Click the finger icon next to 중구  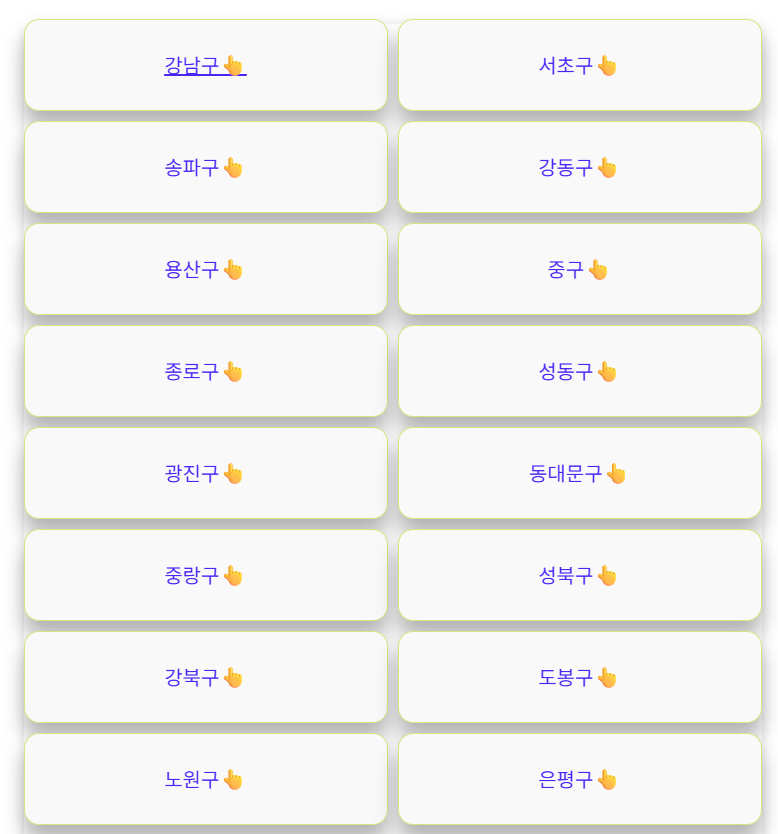coord(600,267)
